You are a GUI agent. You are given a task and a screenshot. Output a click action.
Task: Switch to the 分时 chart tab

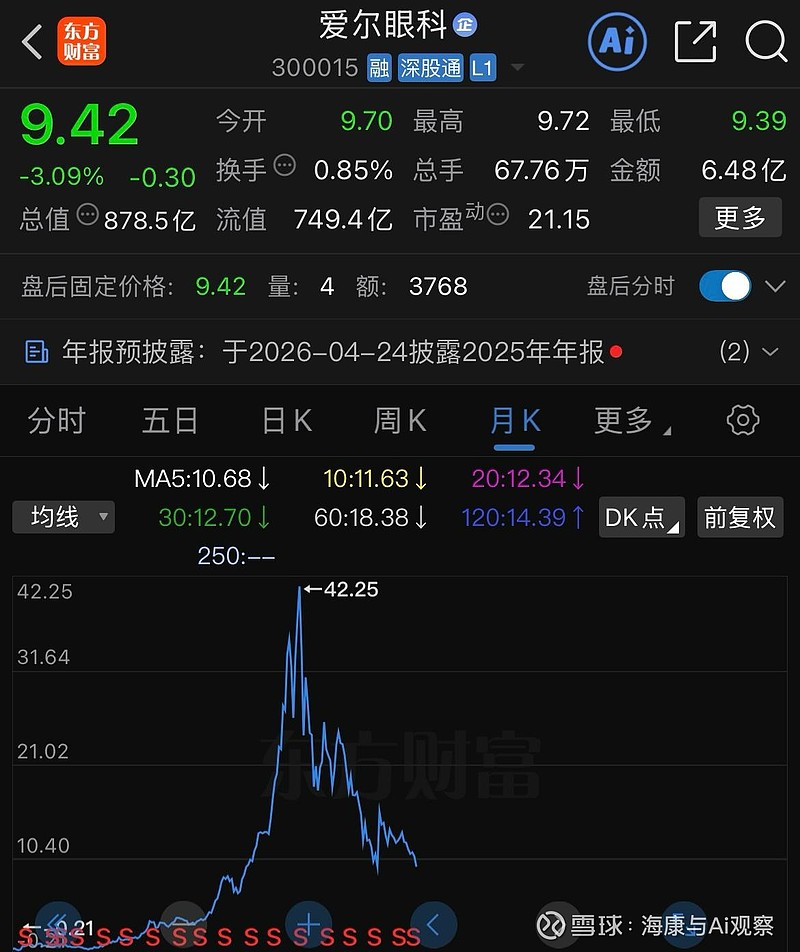click(56, 421)
